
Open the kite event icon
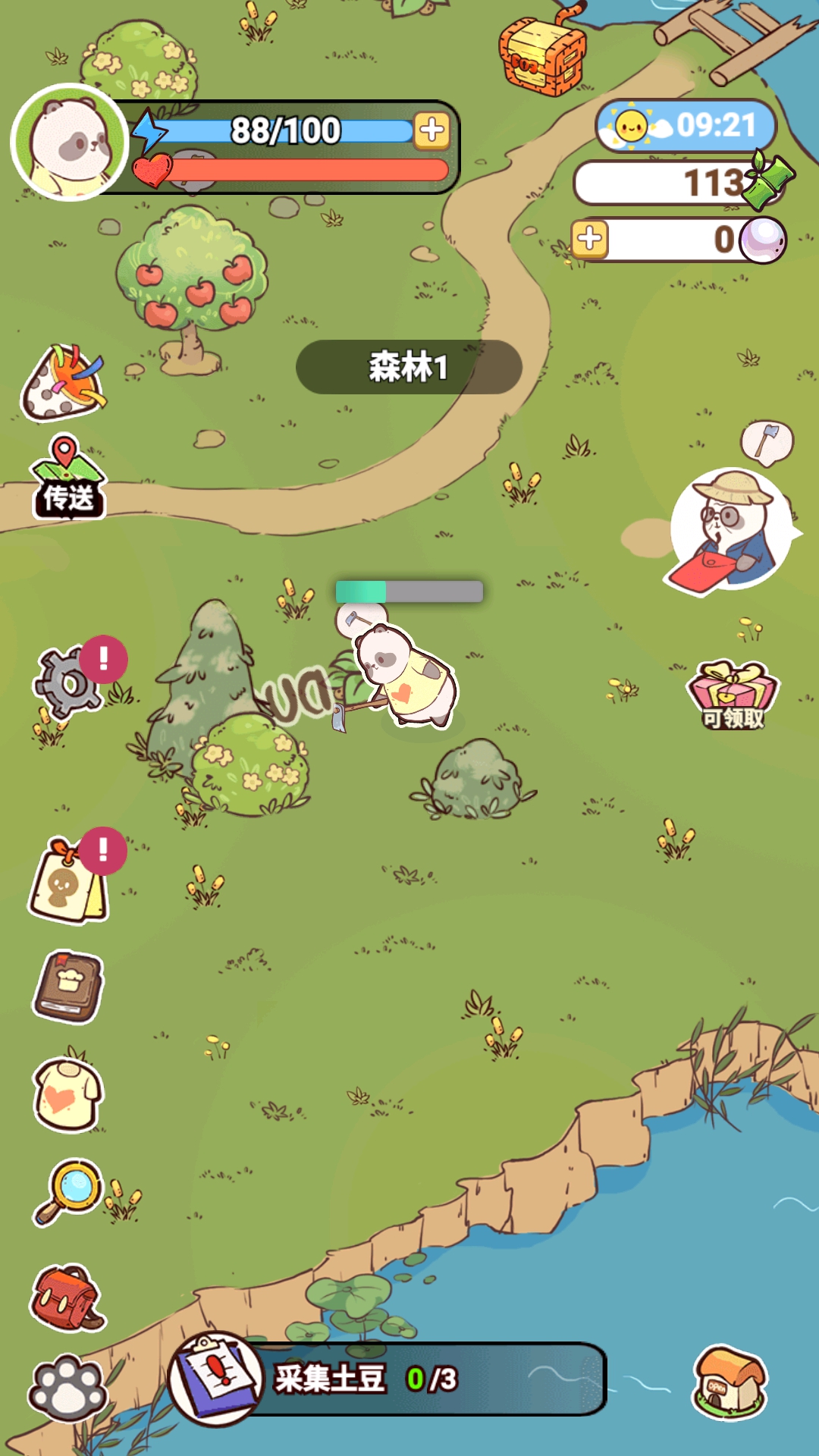pyautogui.click(x=64, y=383)
